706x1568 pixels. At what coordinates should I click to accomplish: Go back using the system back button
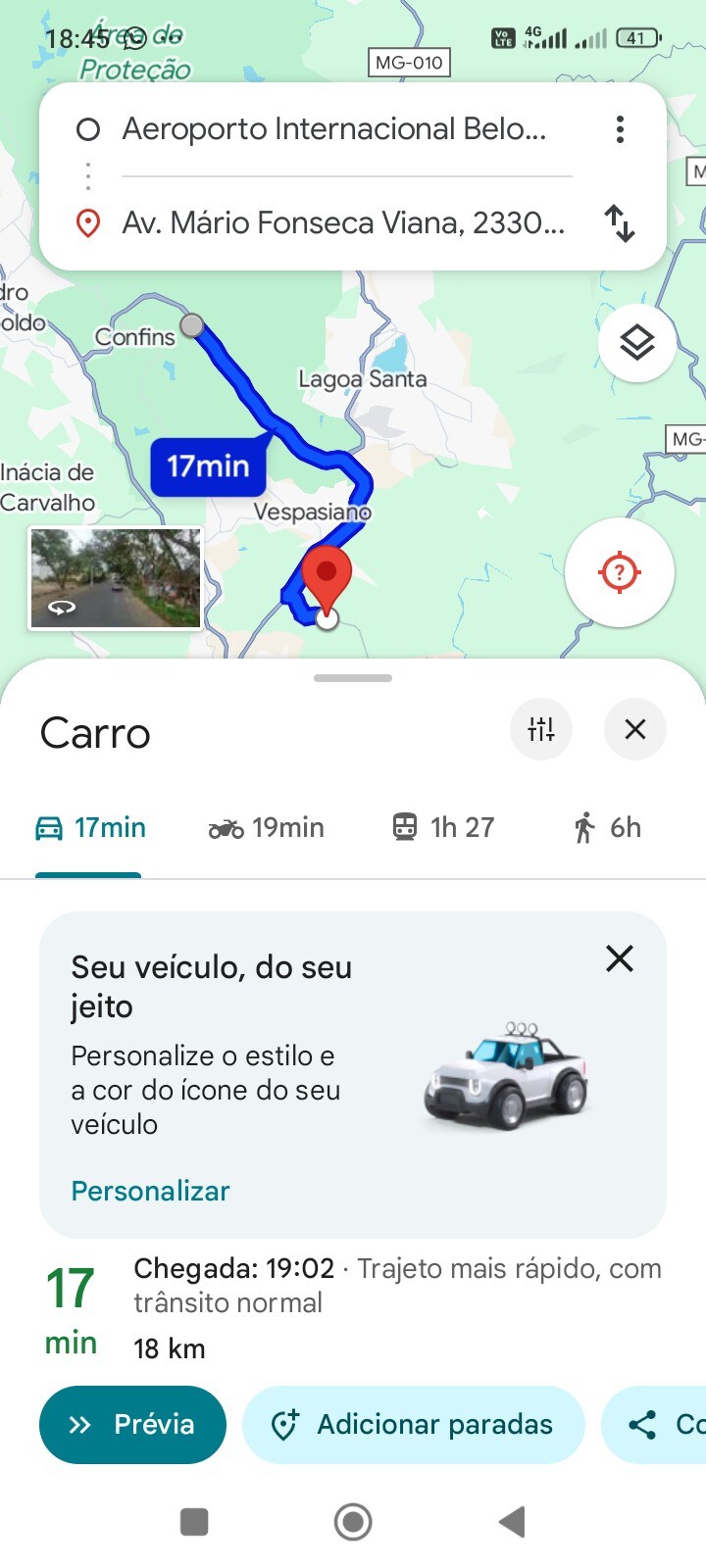tap(512, 1522)
